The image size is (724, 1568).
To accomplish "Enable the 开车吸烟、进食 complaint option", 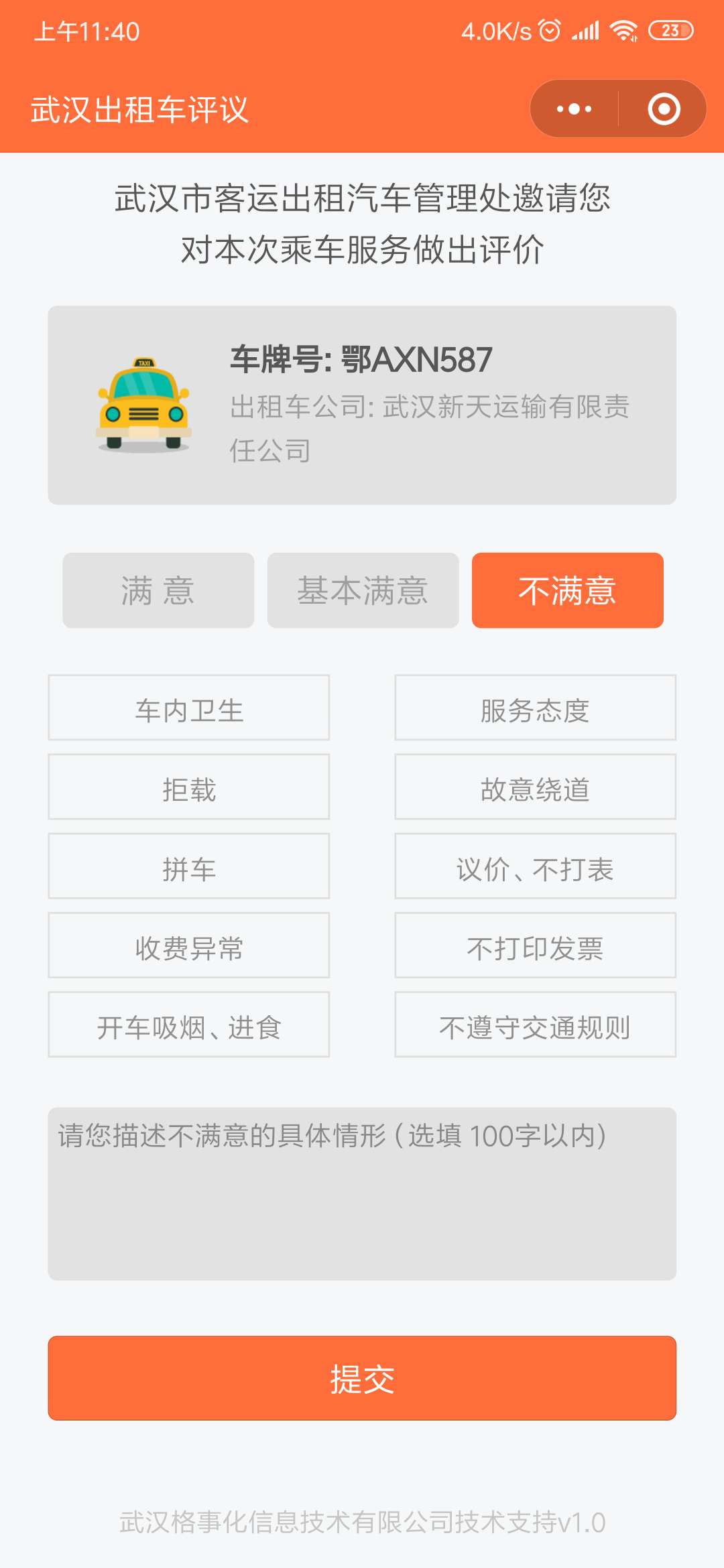I will click(x=188, y=1025).
